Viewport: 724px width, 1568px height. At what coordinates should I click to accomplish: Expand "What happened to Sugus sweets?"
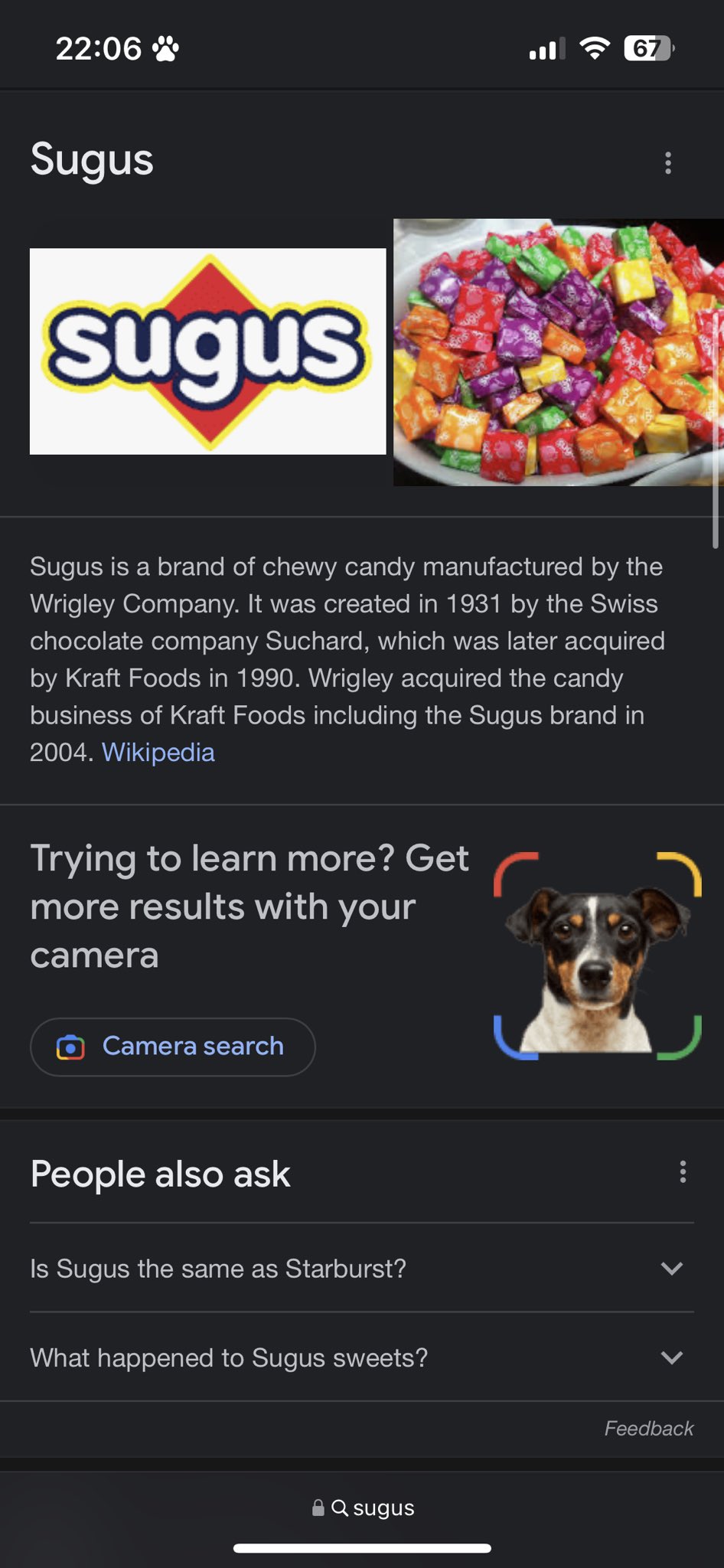click(x=361, y=1357)
